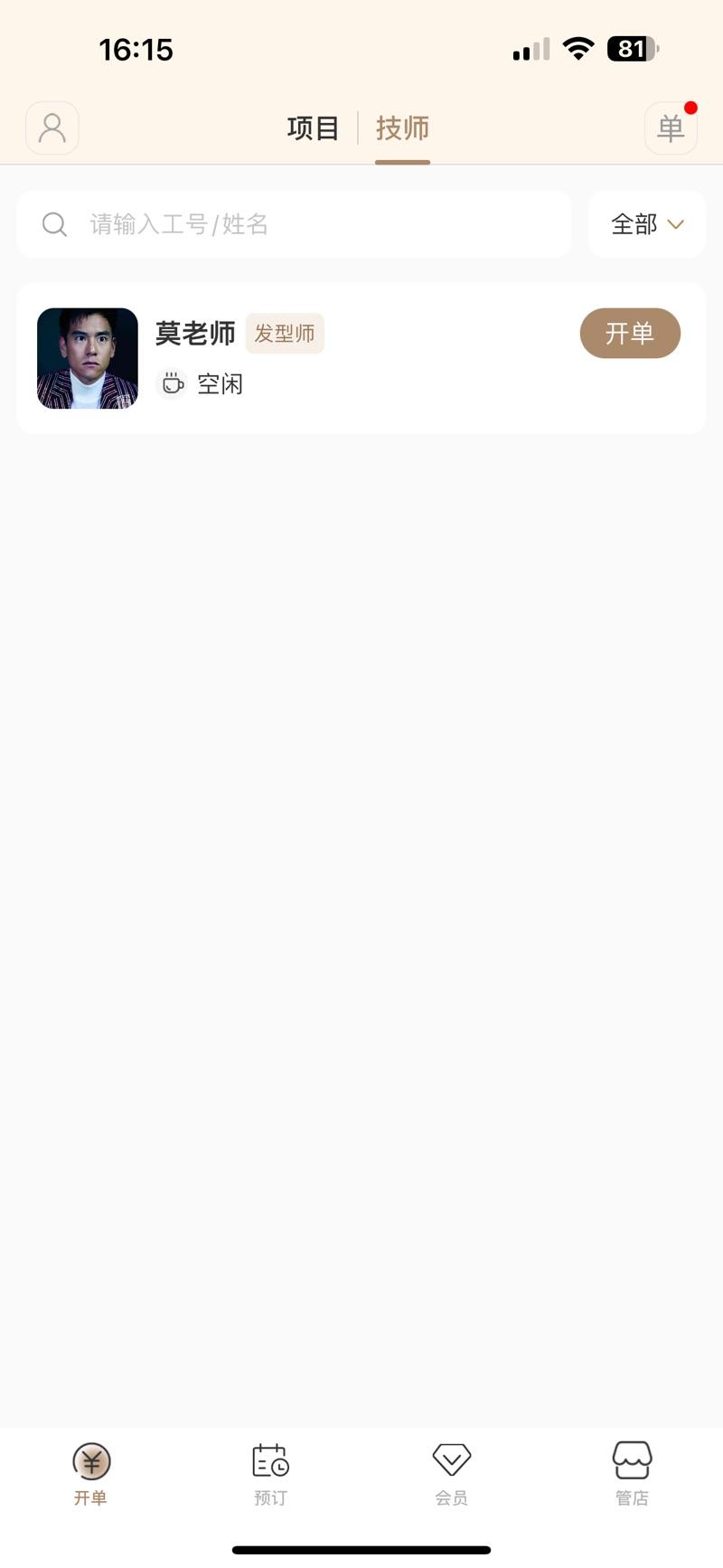Select the 技师 tab
Screen dimensions: 723x1568
403,128
